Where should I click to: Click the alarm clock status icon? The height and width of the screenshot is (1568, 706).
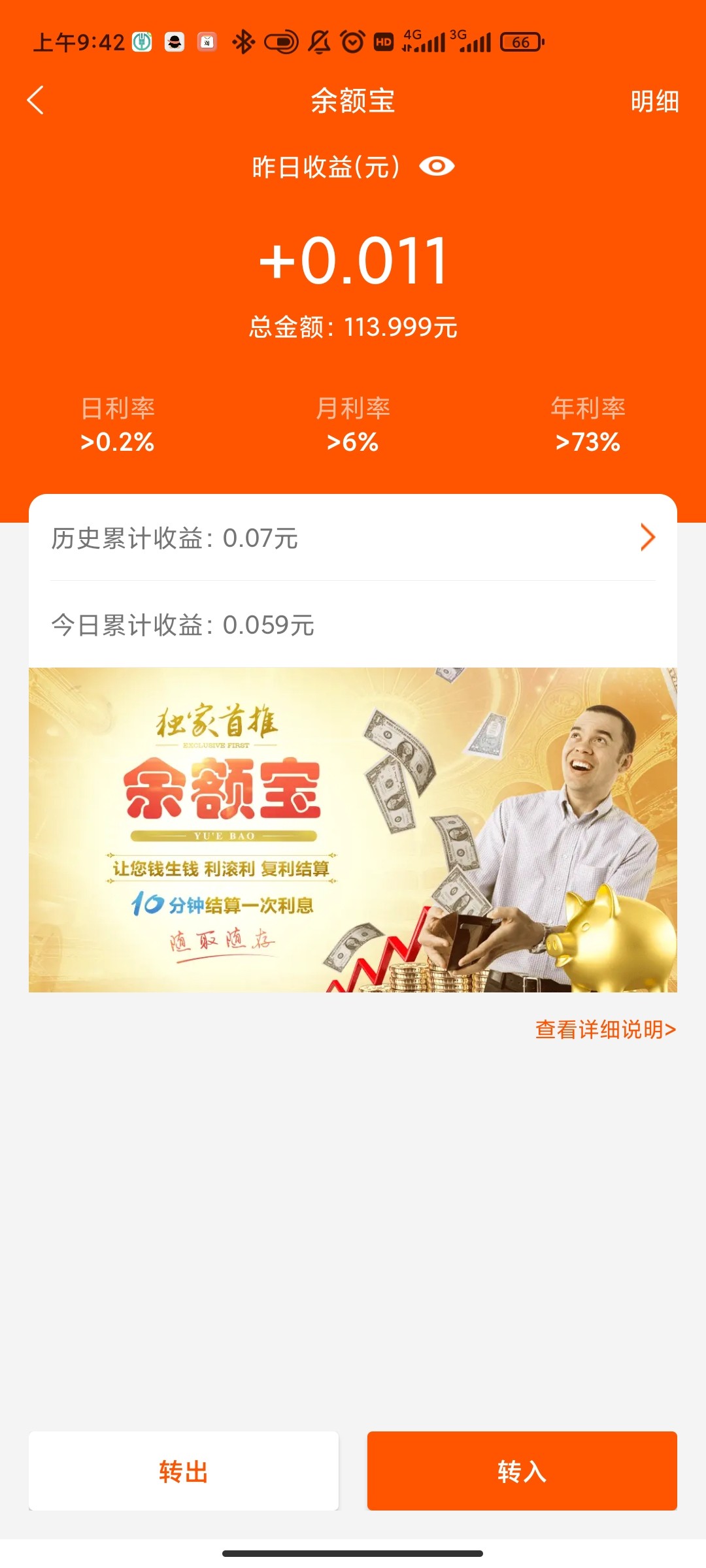351,41
